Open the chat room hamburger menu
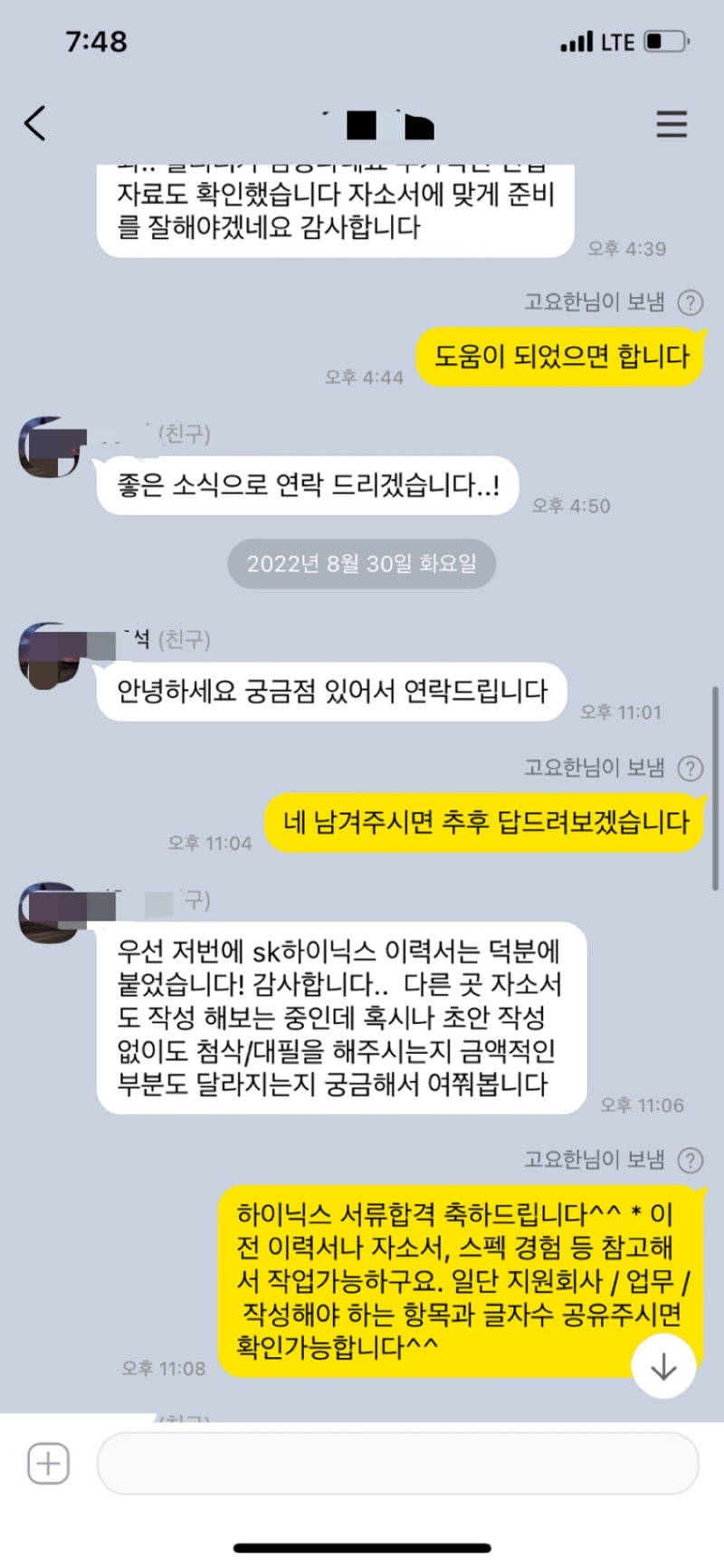Viewport: 724px width, 1568px height. [x=671, y=124]
